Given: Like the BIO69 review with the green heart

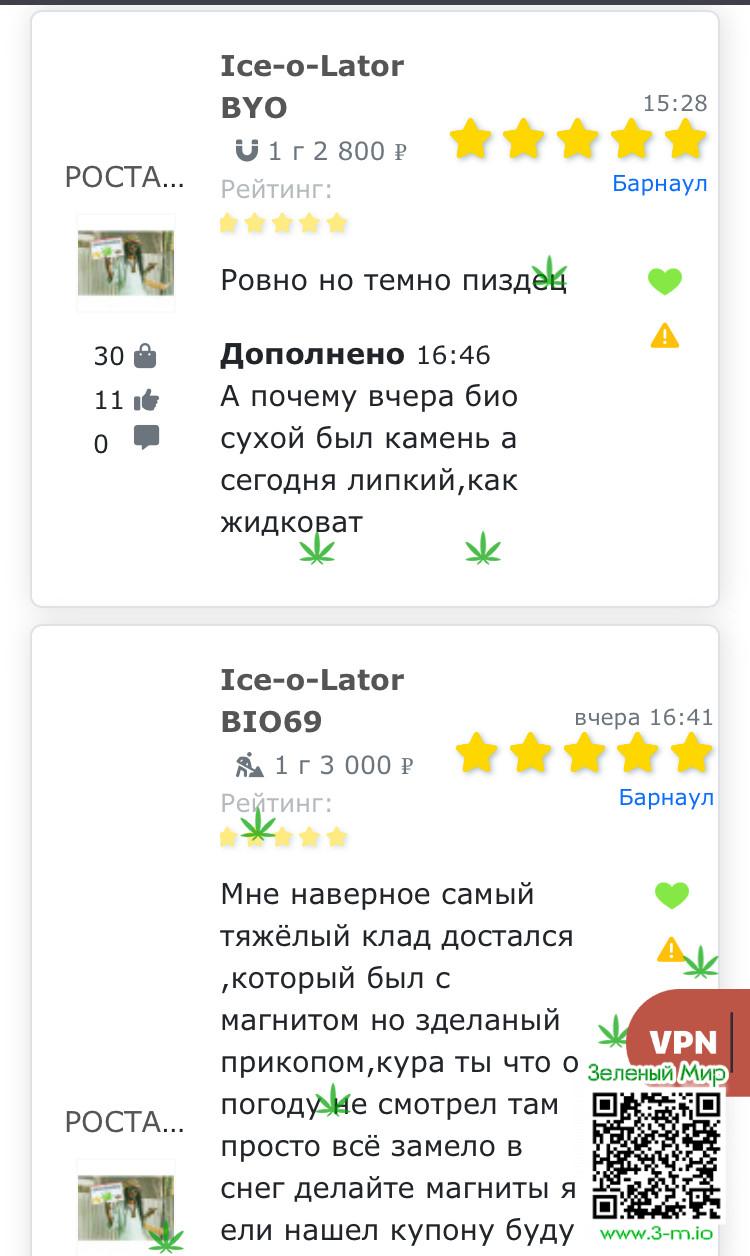Looking at the screenshot, I should click(x=671, y=896).
